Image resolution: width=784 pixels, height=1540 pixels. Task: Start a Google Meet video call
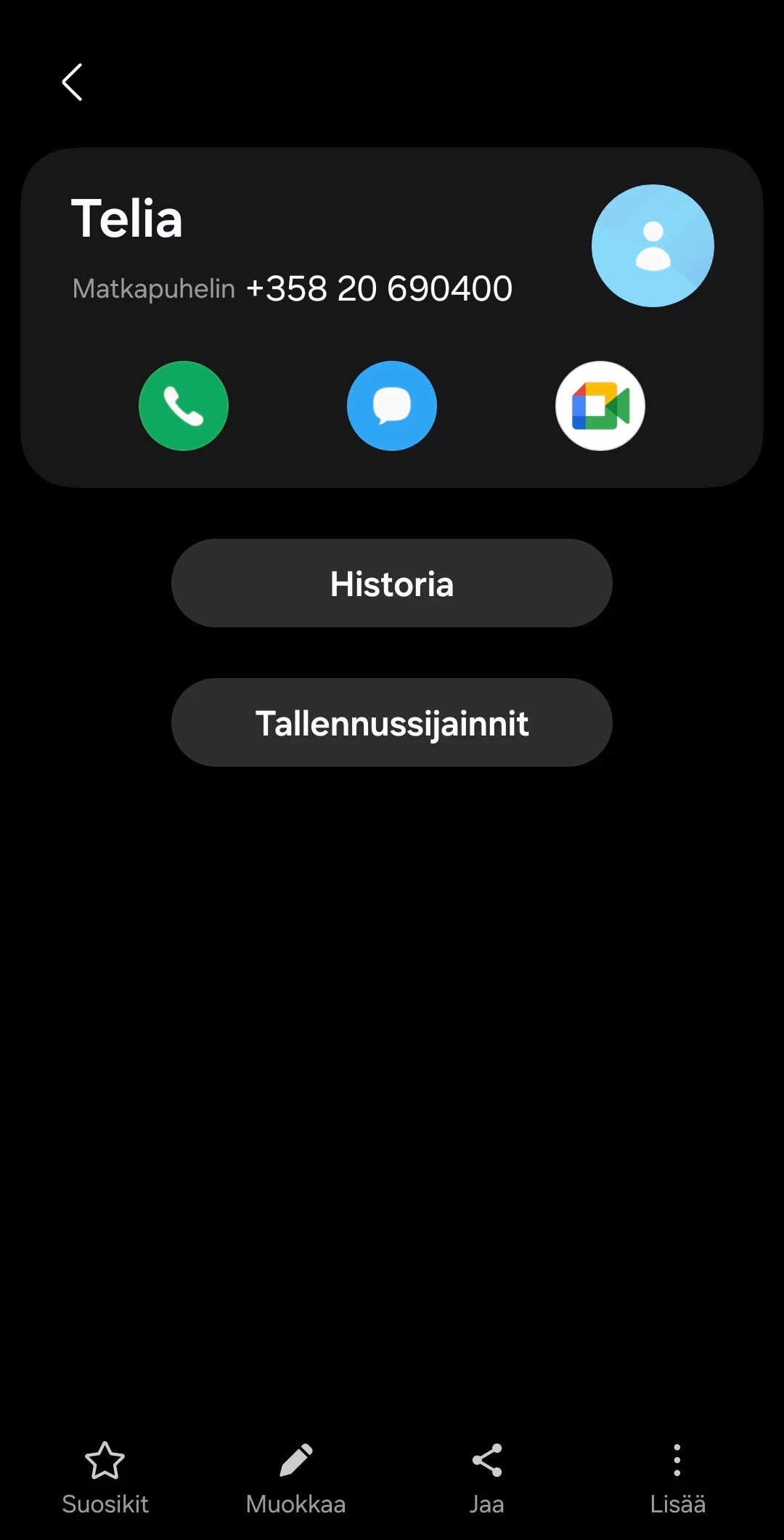coord(600,406)
